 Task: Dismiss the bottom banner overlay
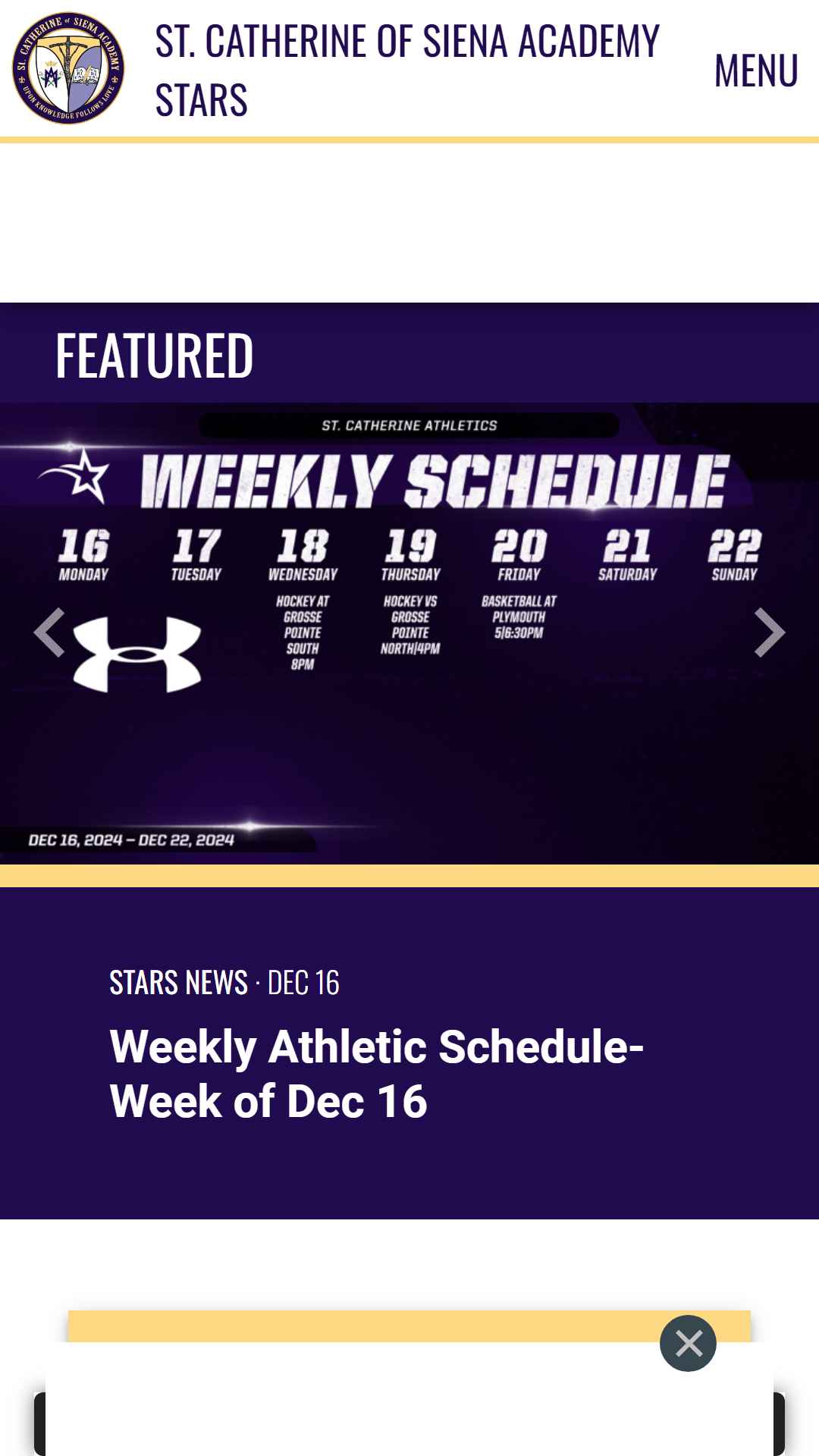688,1343
